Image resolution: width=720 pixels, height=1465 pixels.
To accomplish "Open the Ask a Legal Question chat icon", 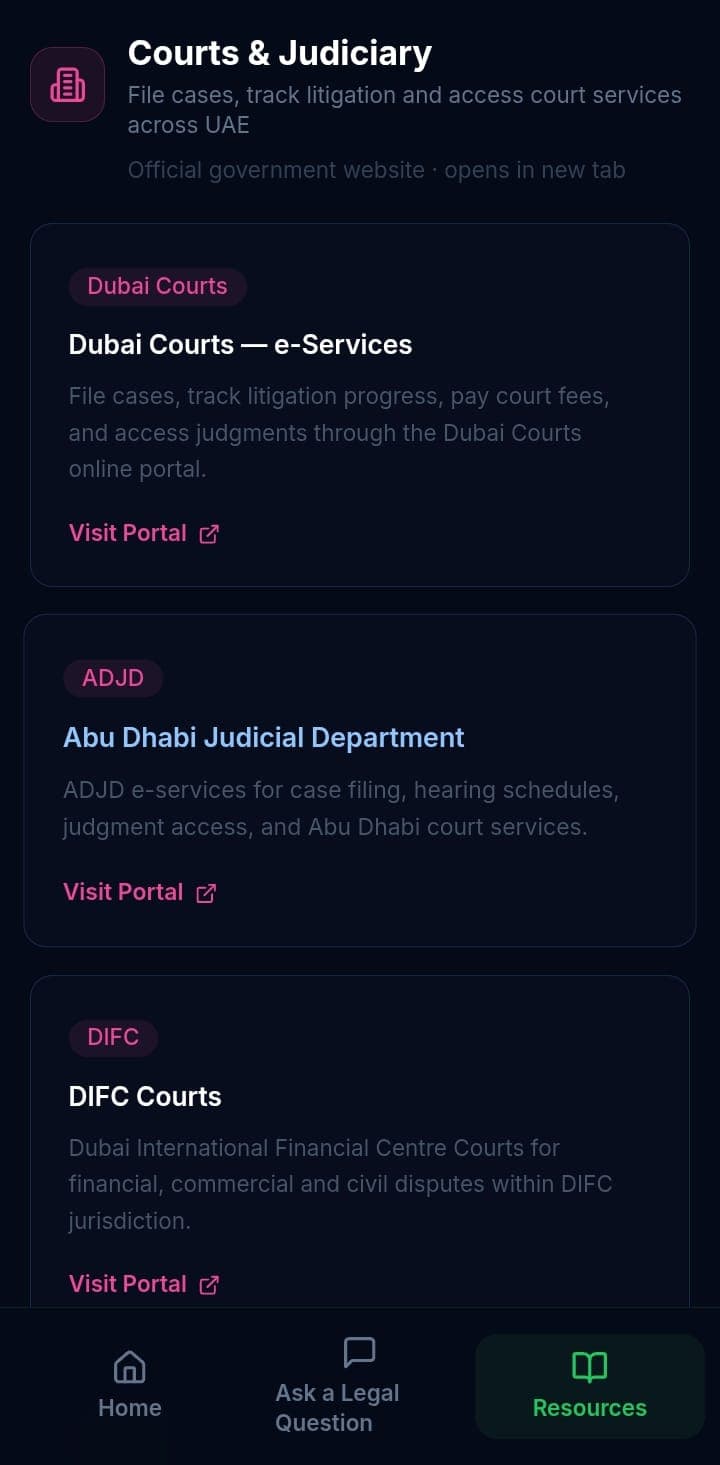I will (359, 1351).
